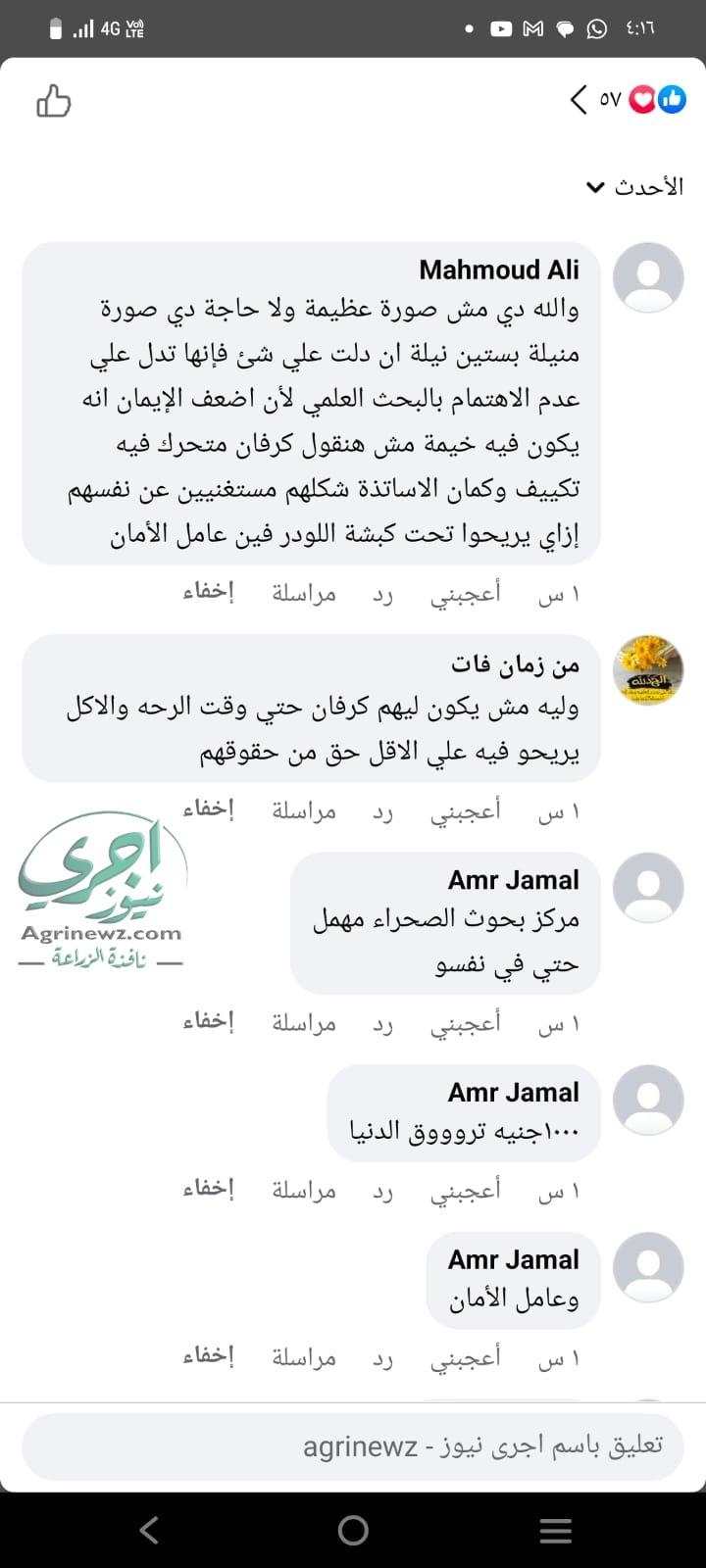Hide (إخفاء) Mahmoud Ali's comment
This screenshot has height=1568, width=706.
coord(208,592)
